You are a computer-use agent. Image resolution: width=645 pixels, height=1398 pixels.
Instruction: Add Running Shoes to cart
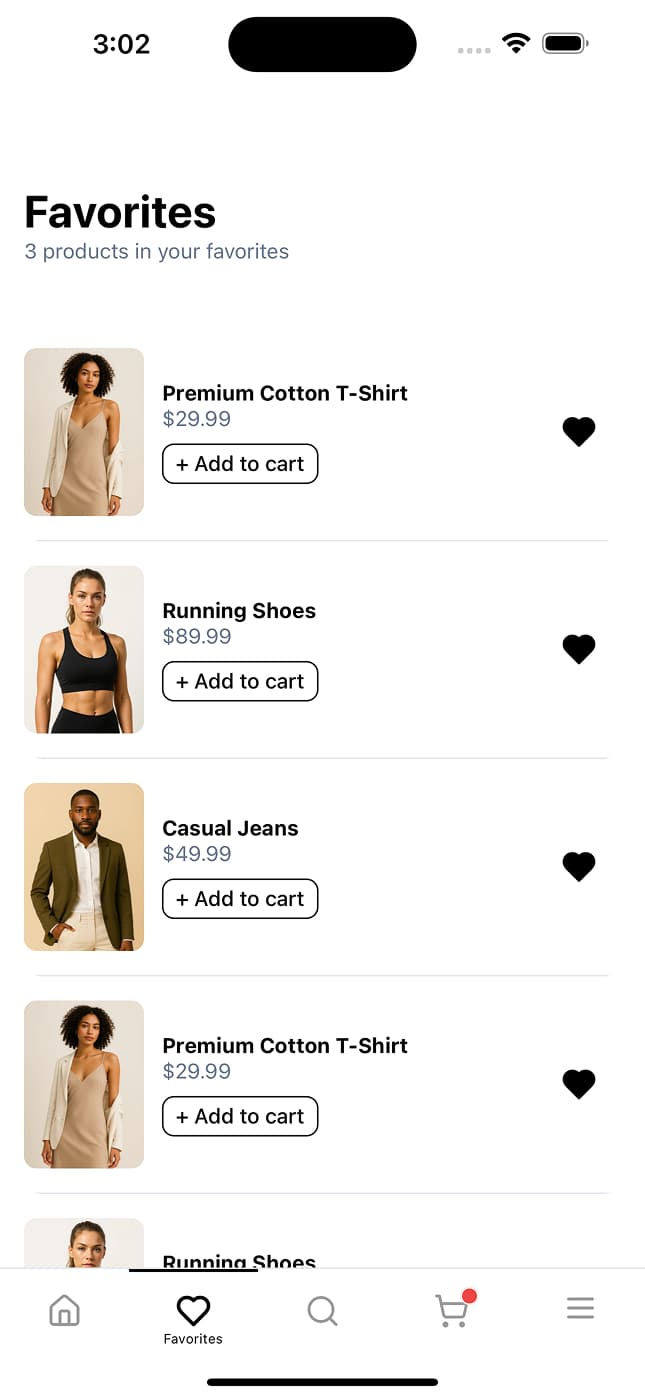(x=240, y=681)
